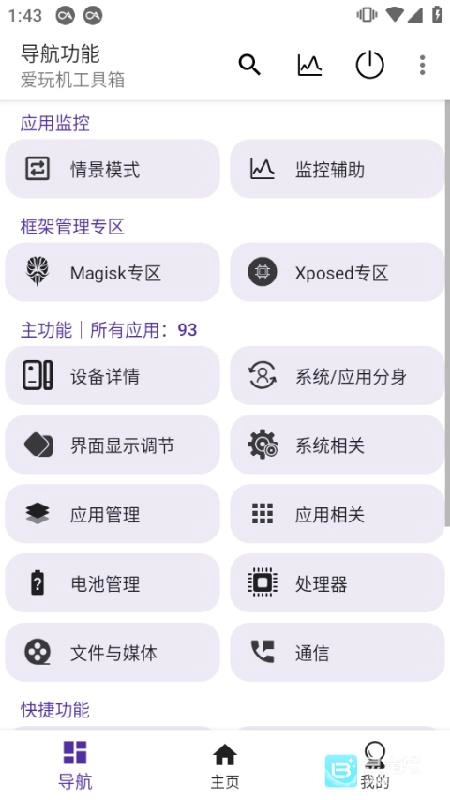The image size is (450, 800).
Task: Enter the Xposed专区 section
Action: pos(337,272)
